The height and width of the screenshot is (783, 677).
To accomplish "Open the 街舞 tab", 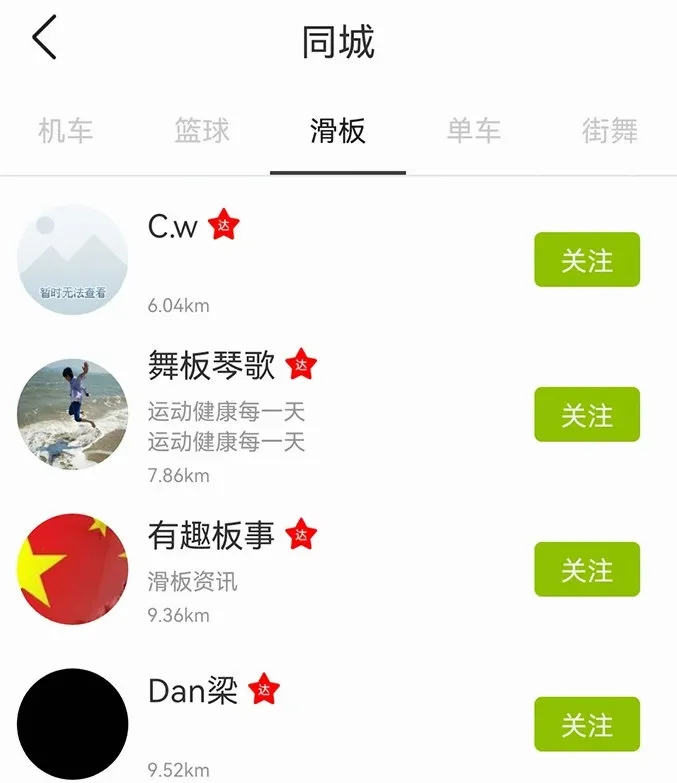I will [609, 131].
